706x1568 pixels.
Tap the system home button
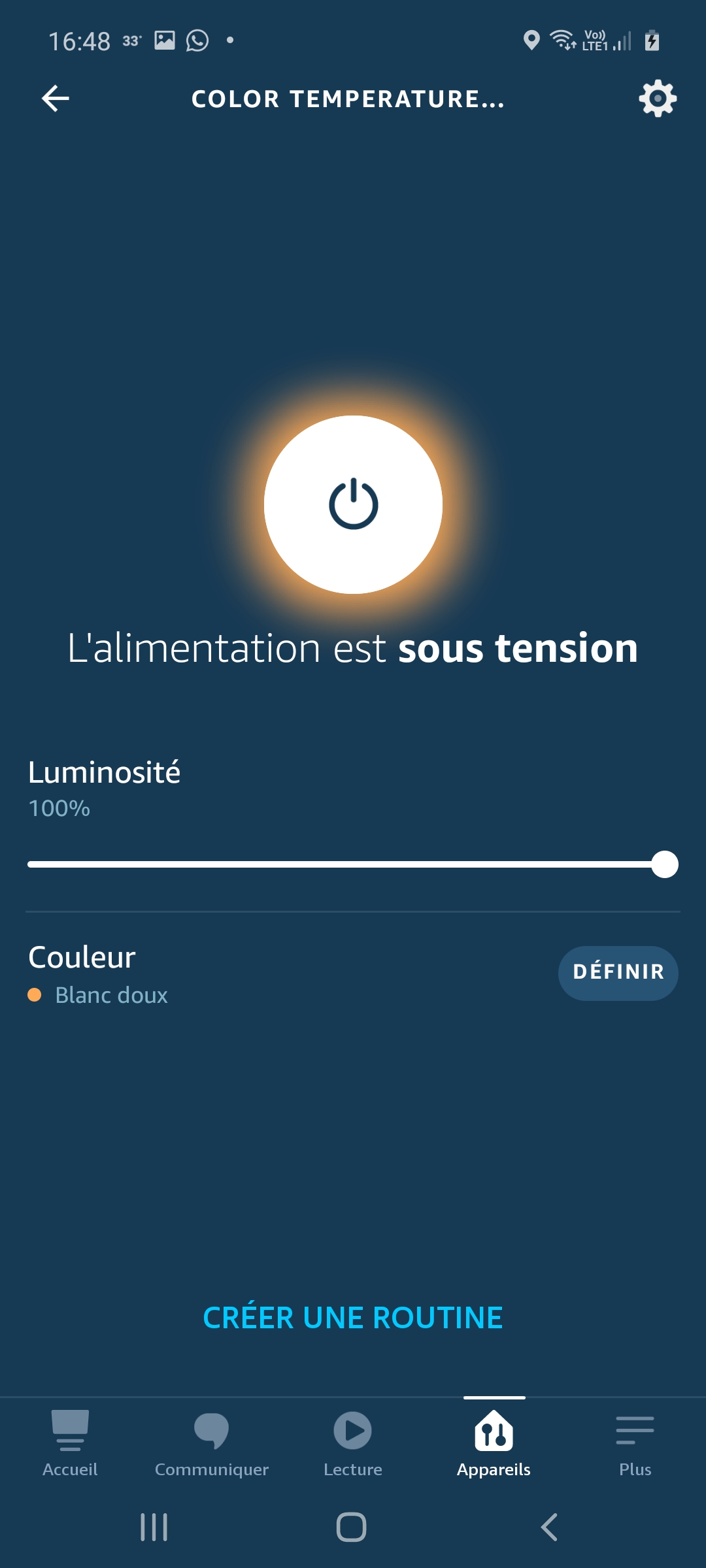click(351, 1527)
